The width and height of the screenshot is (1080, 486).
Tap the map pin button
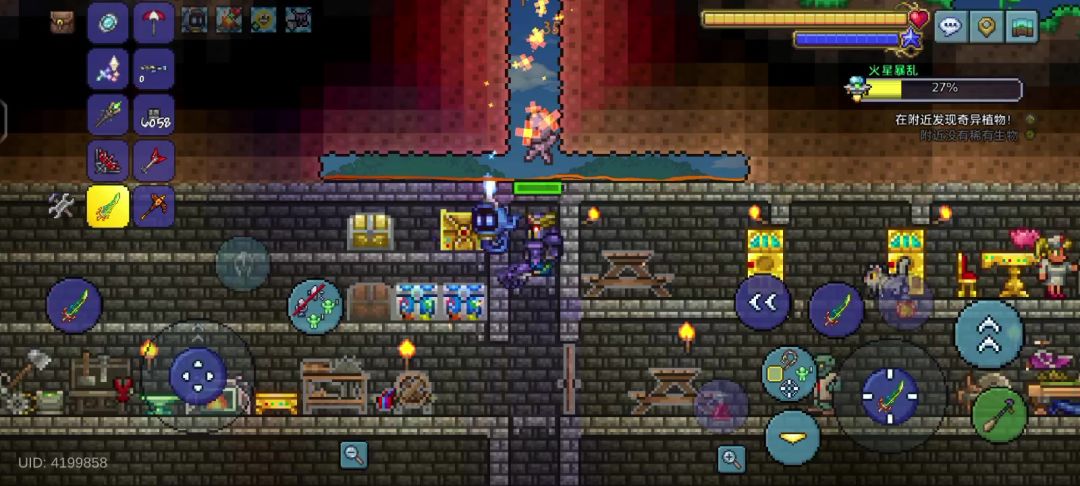[x=986, y=27]
